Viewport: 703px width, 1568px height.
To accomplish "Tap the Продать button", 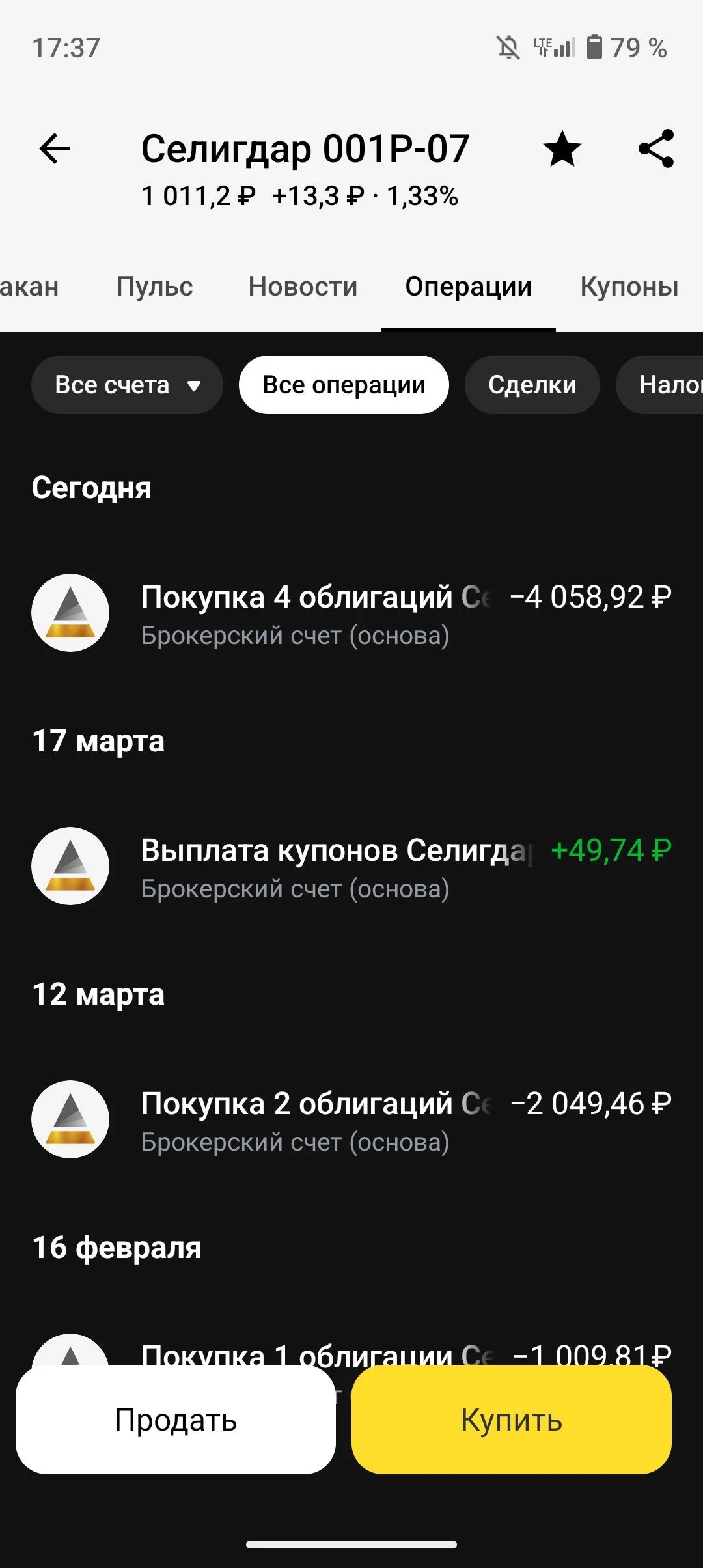I will pyautogui.click(x=176, y=1420).
